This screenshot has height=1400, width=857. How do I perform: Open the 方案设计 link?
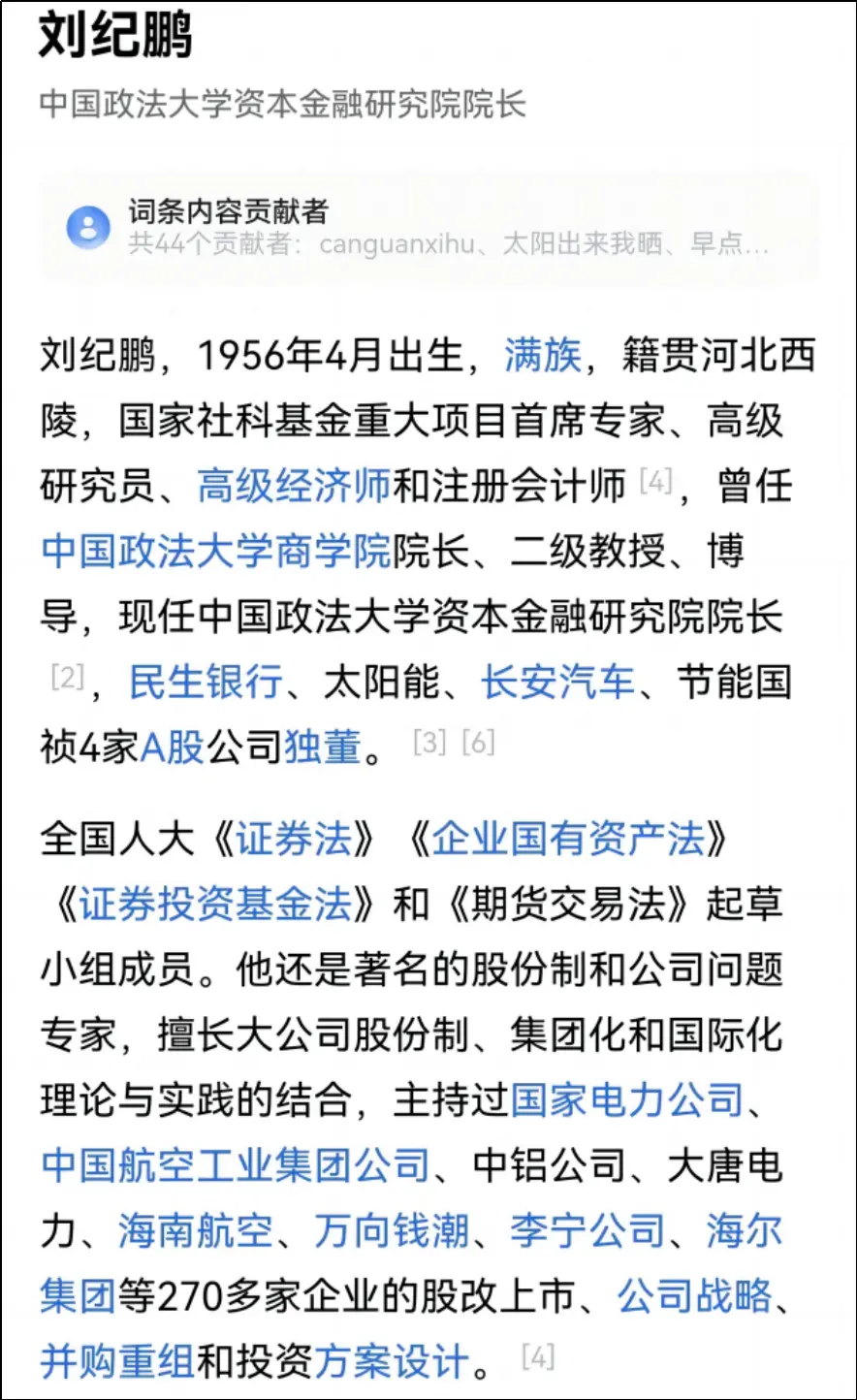(x=392, y=1362)
